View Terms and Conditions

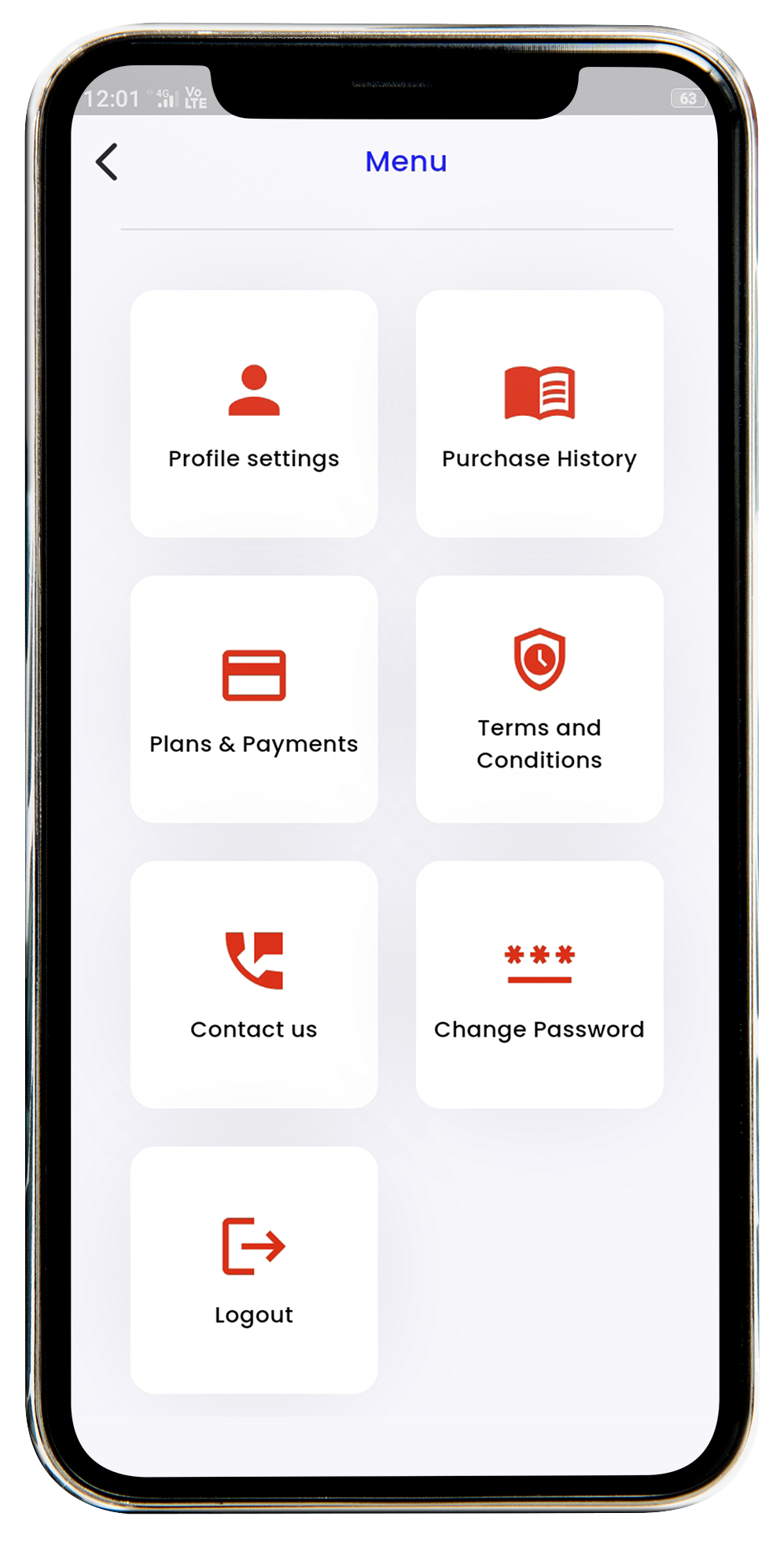point(539,700)
